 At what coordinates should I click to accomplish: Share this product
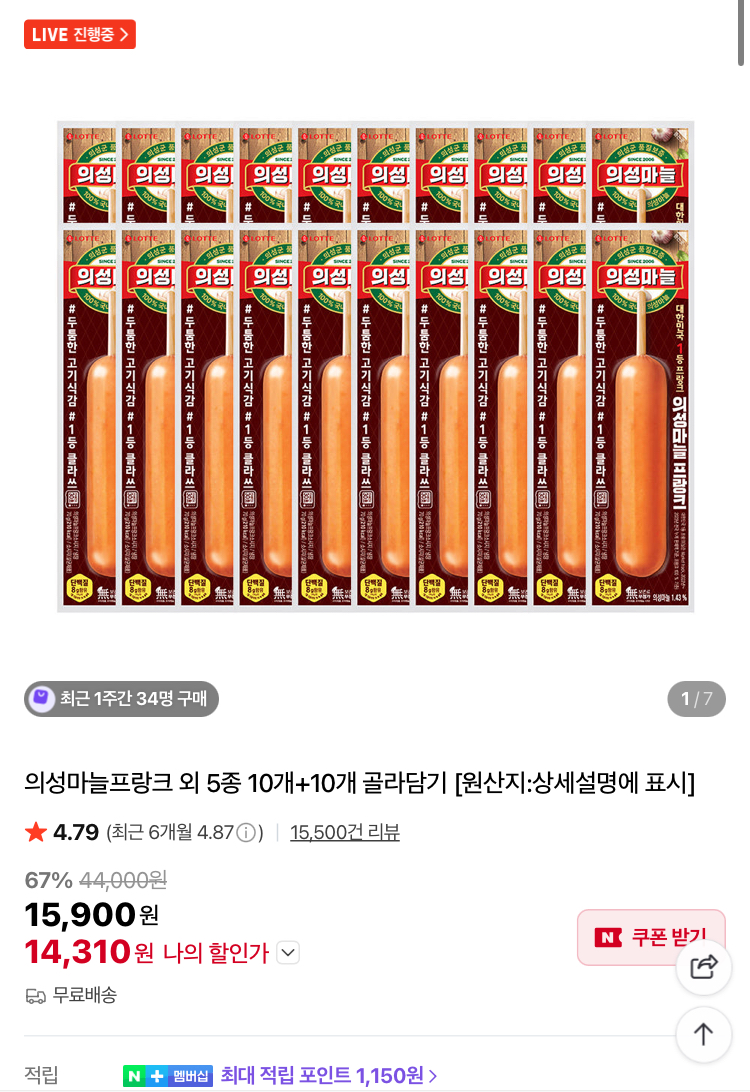[x=704, y=967]
